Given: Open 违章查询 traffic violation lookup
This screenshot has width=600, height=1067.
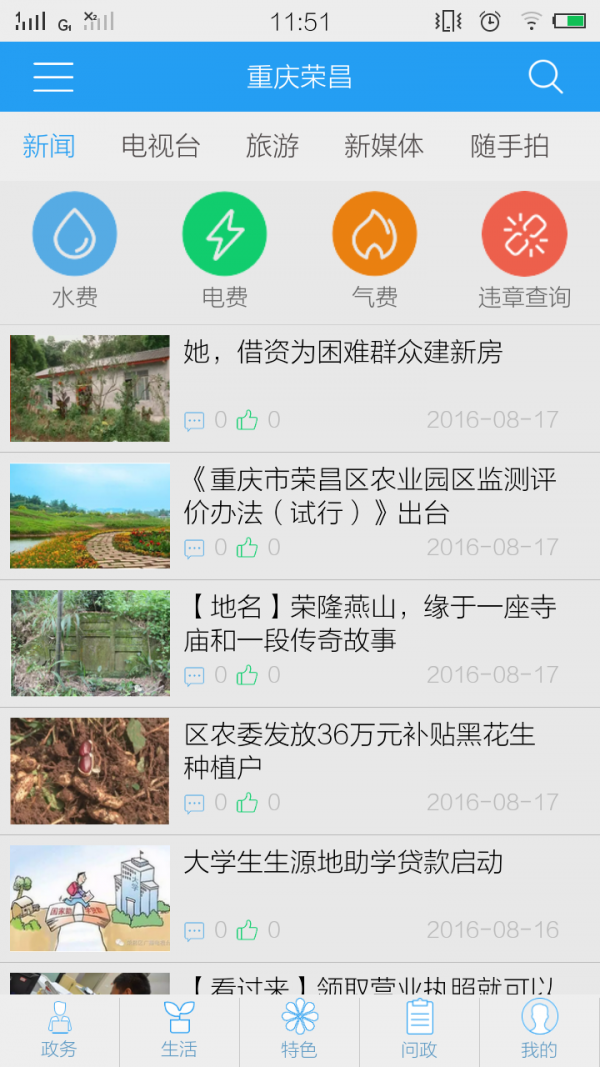Looking at the screenshot, I should pos(524,250).
